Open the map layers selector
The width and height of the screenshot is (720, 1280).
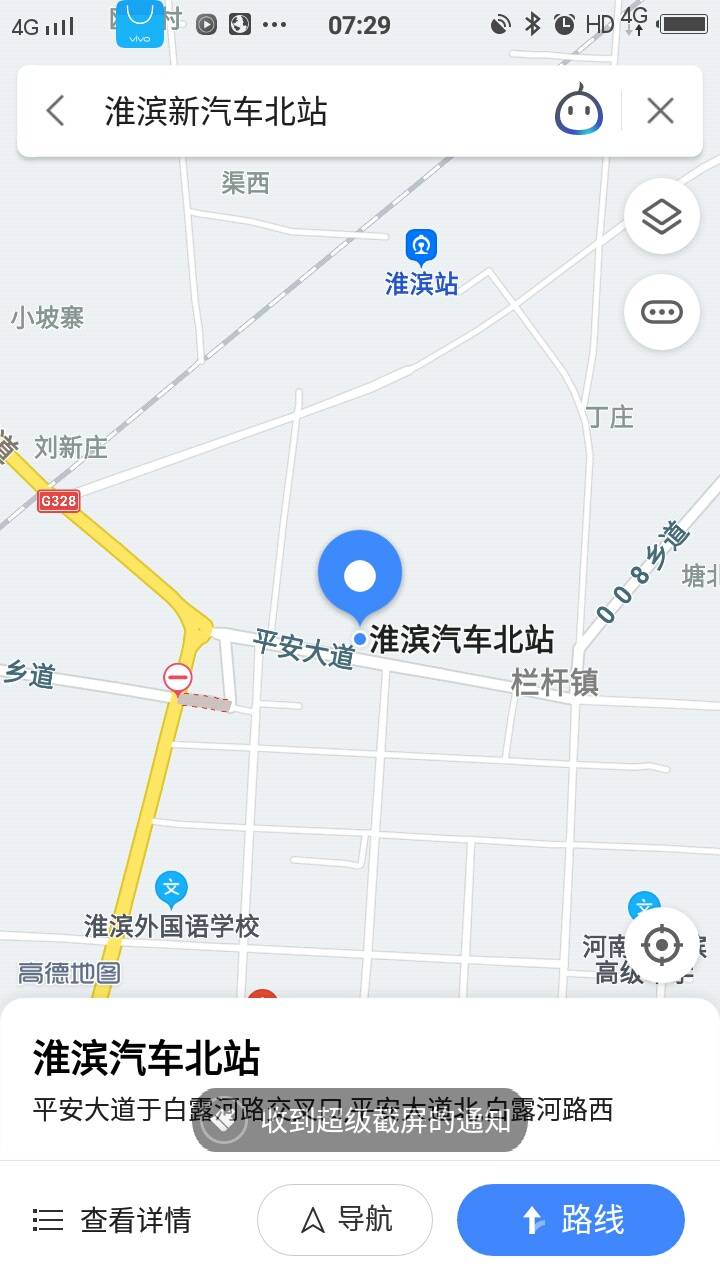pyautogui.click(x=661, y=217)
